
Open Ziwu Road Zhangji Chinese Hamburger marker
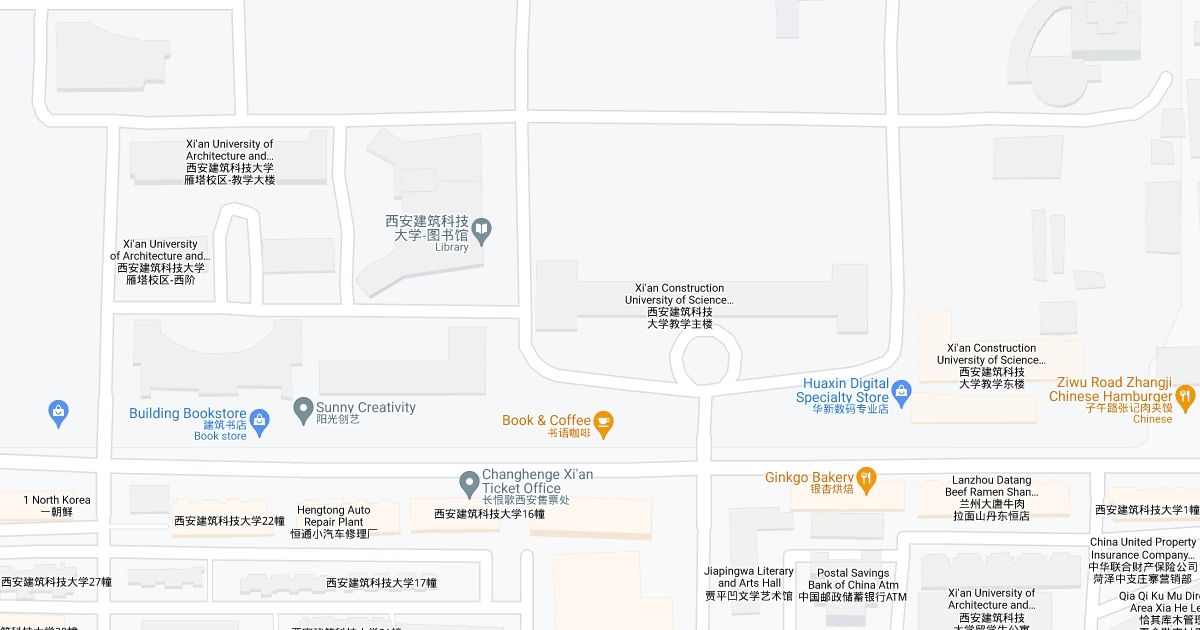pyautogui.click(x=1186, y=397)
